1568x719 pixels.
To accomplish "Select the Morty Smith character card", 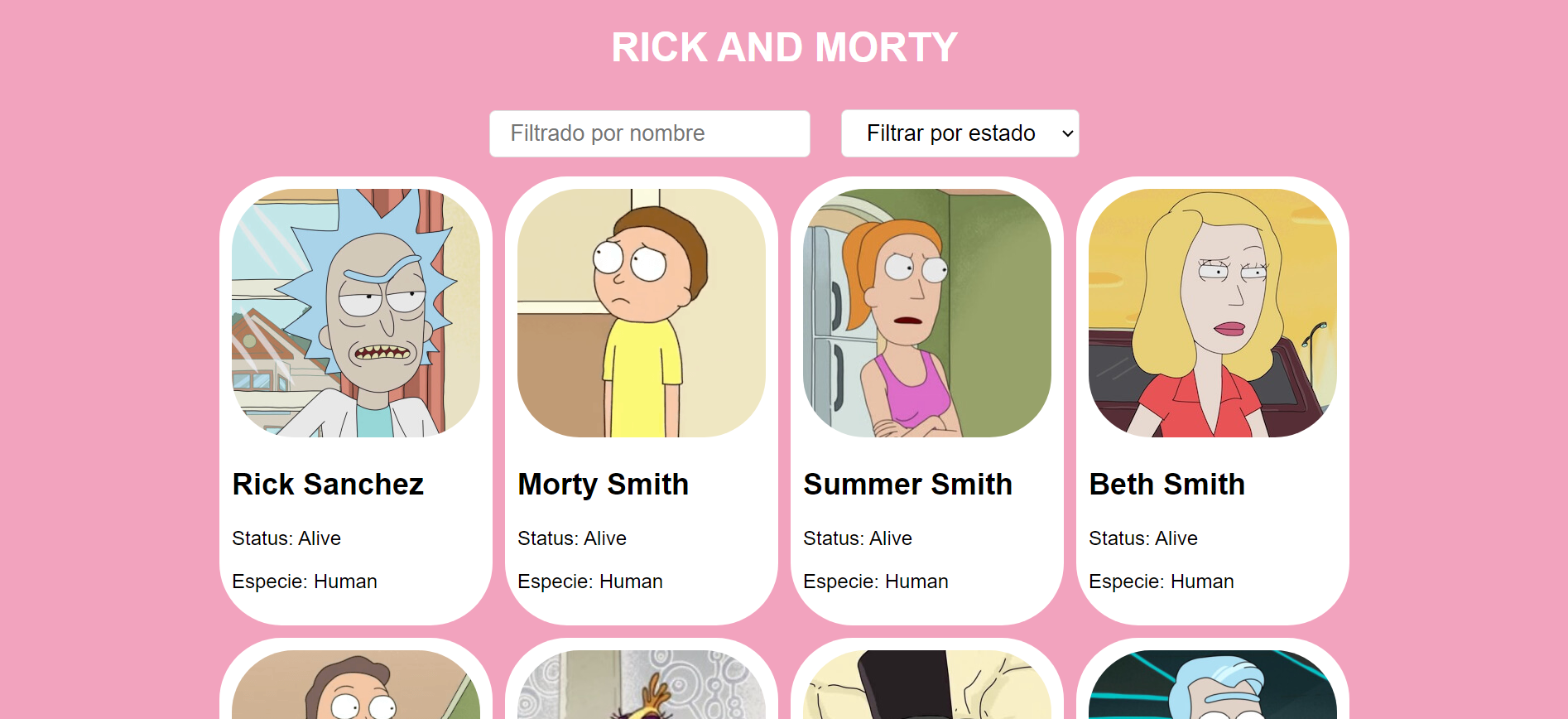I will coord(641,400).
